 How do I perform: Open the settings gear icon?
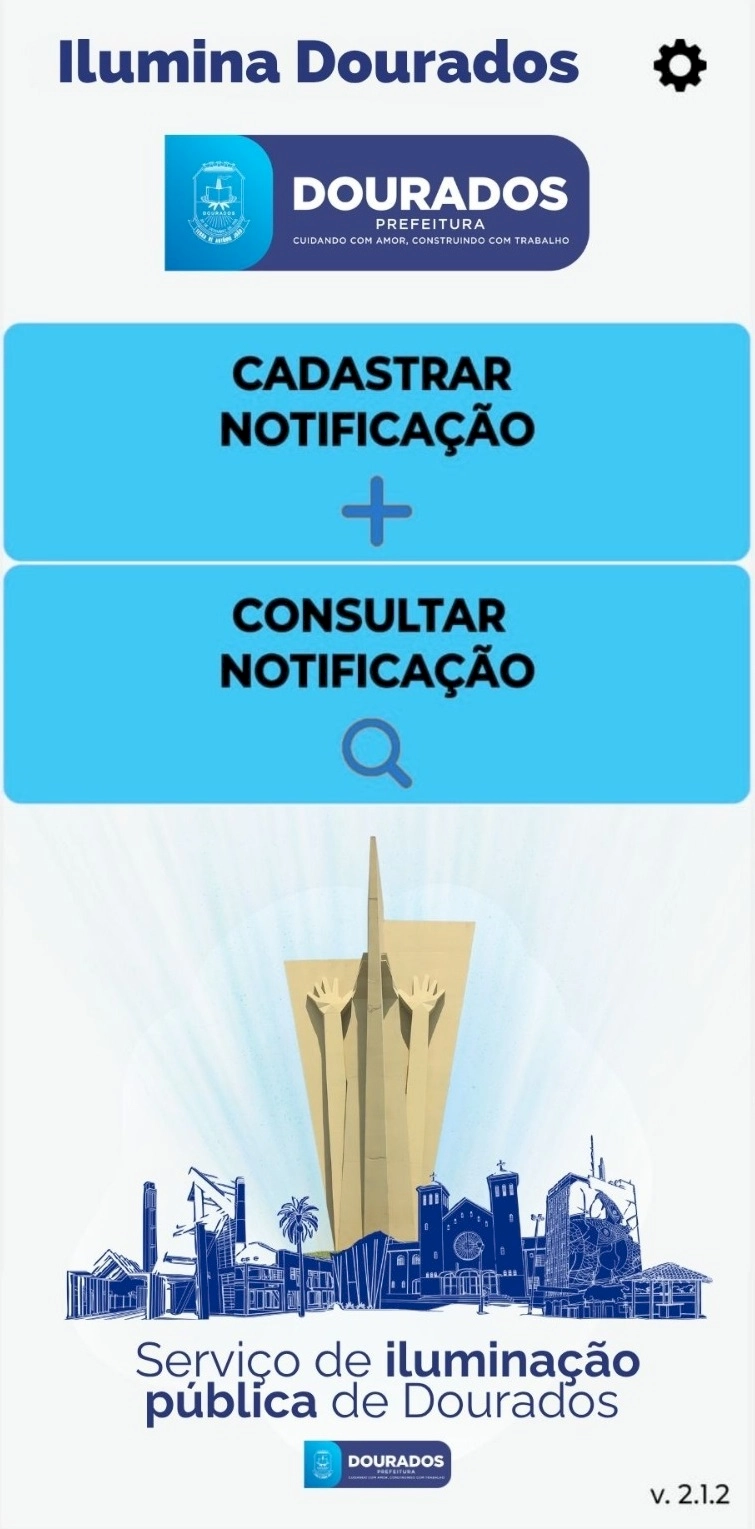pos(680,67)
